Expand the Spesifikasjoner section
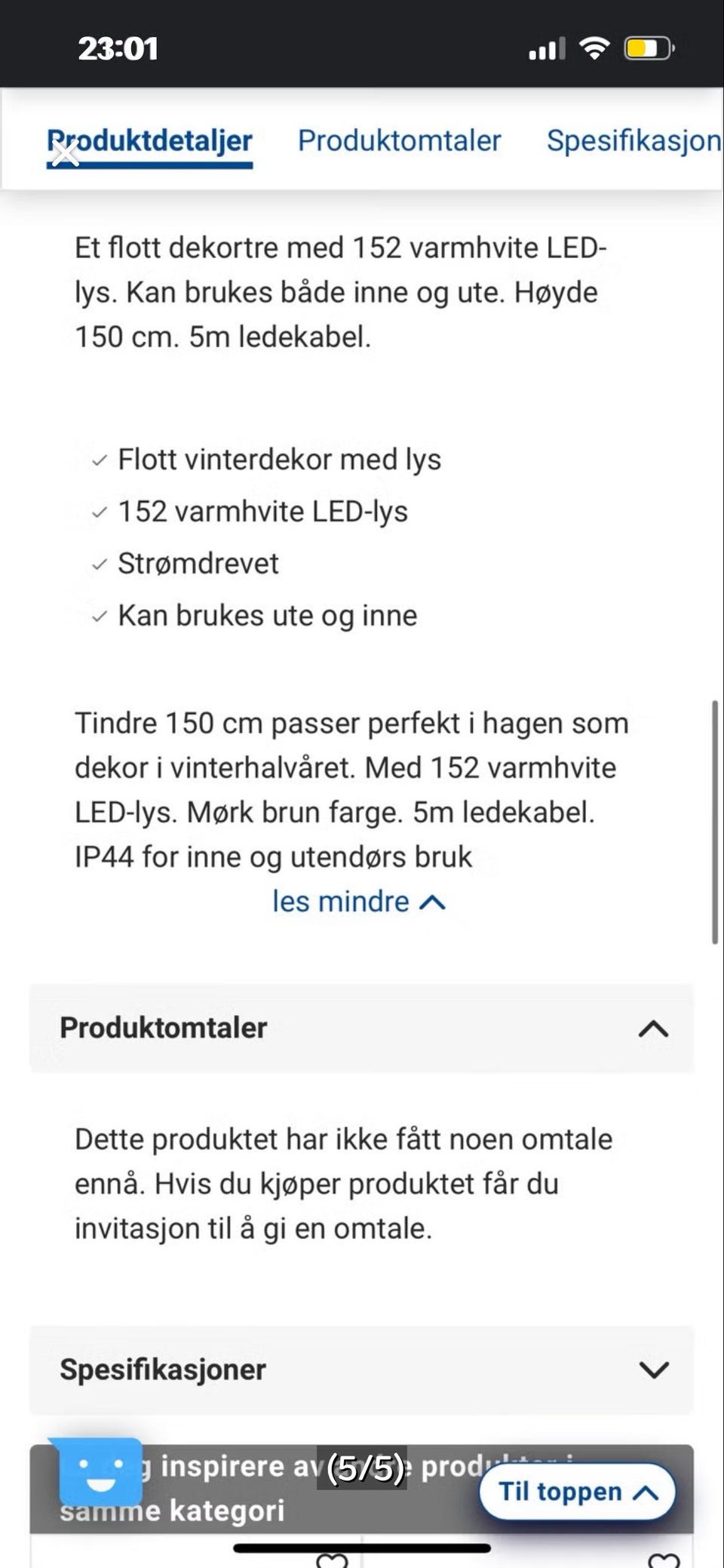The height and width of the screenshot is (1568, 724). click(361, 1370)
